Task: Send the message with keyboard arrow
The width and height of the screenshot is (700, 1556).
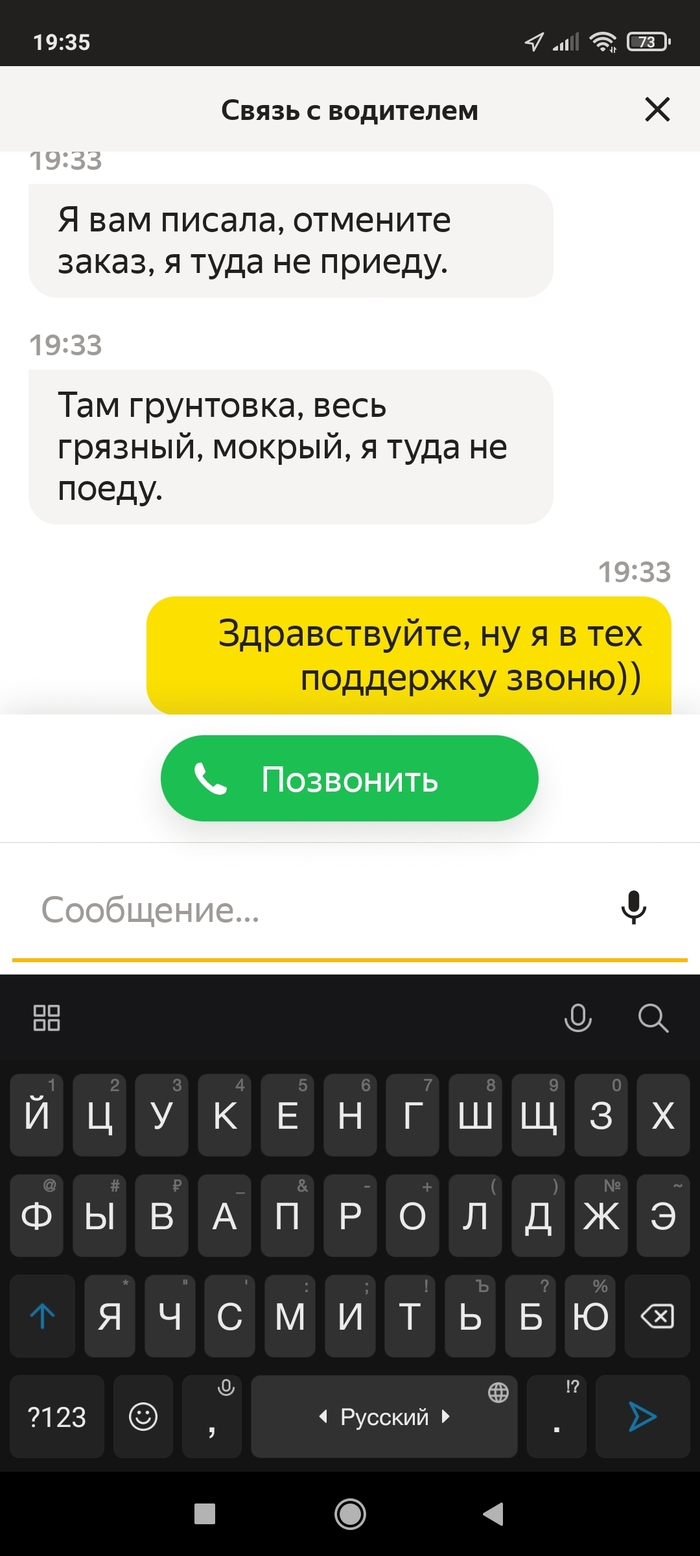Action: pyautogui.click(x=642, y=1416)
